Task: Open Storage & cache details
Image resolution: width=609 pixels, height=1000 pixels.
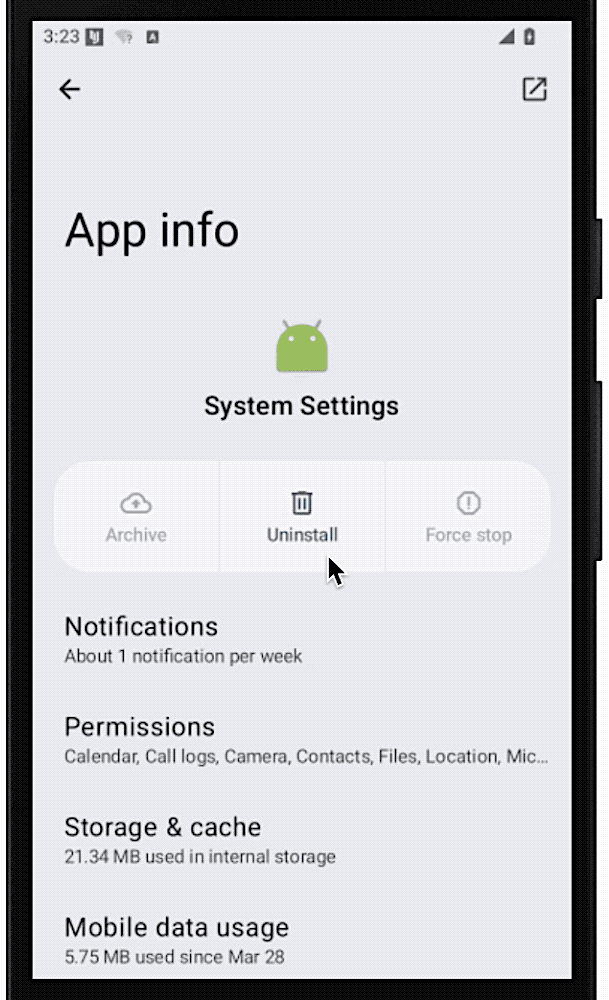Action: 300,840
